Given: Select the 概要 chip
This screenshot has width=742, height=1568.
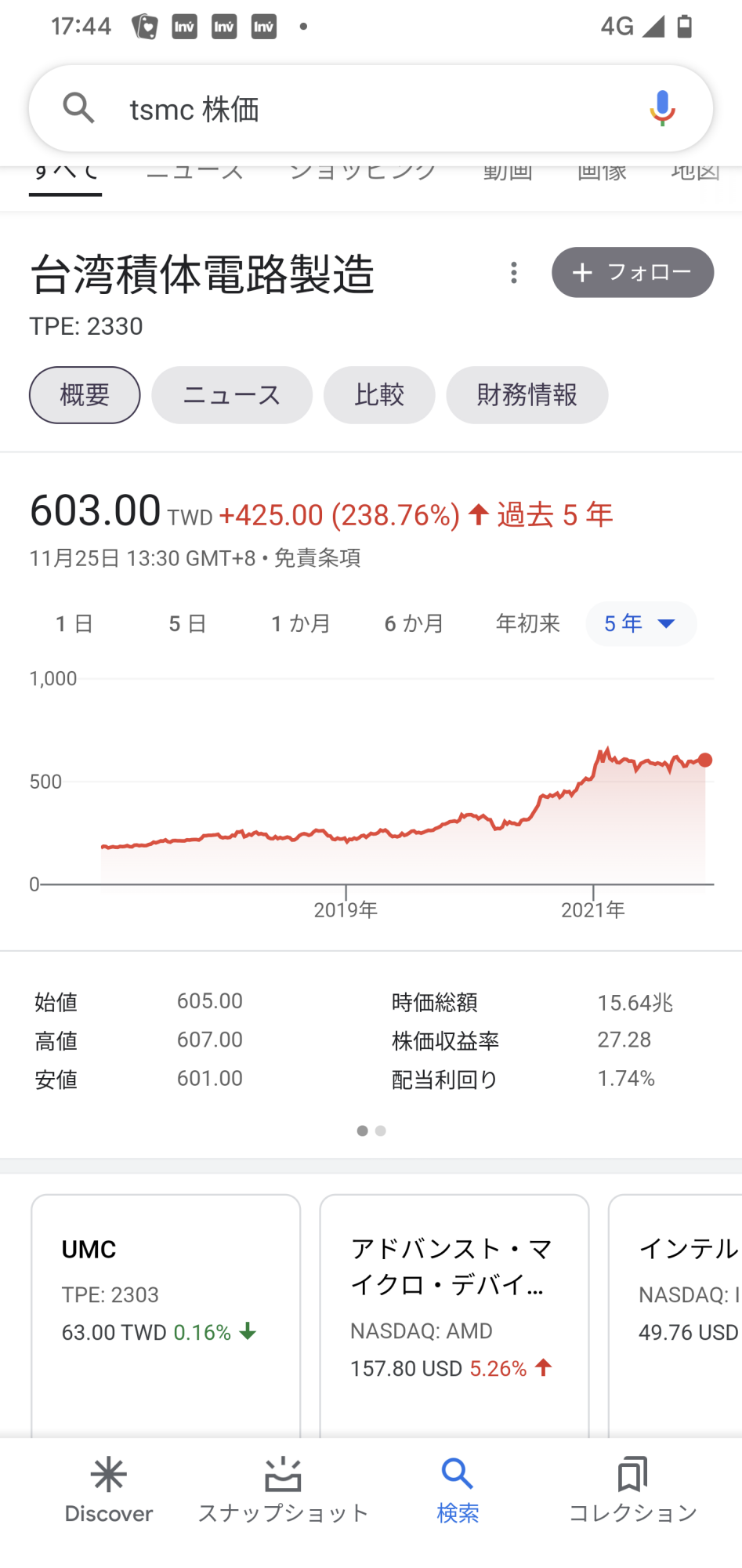Looking at the screenshot, I should pyautogui.click(x=85, y=395).
